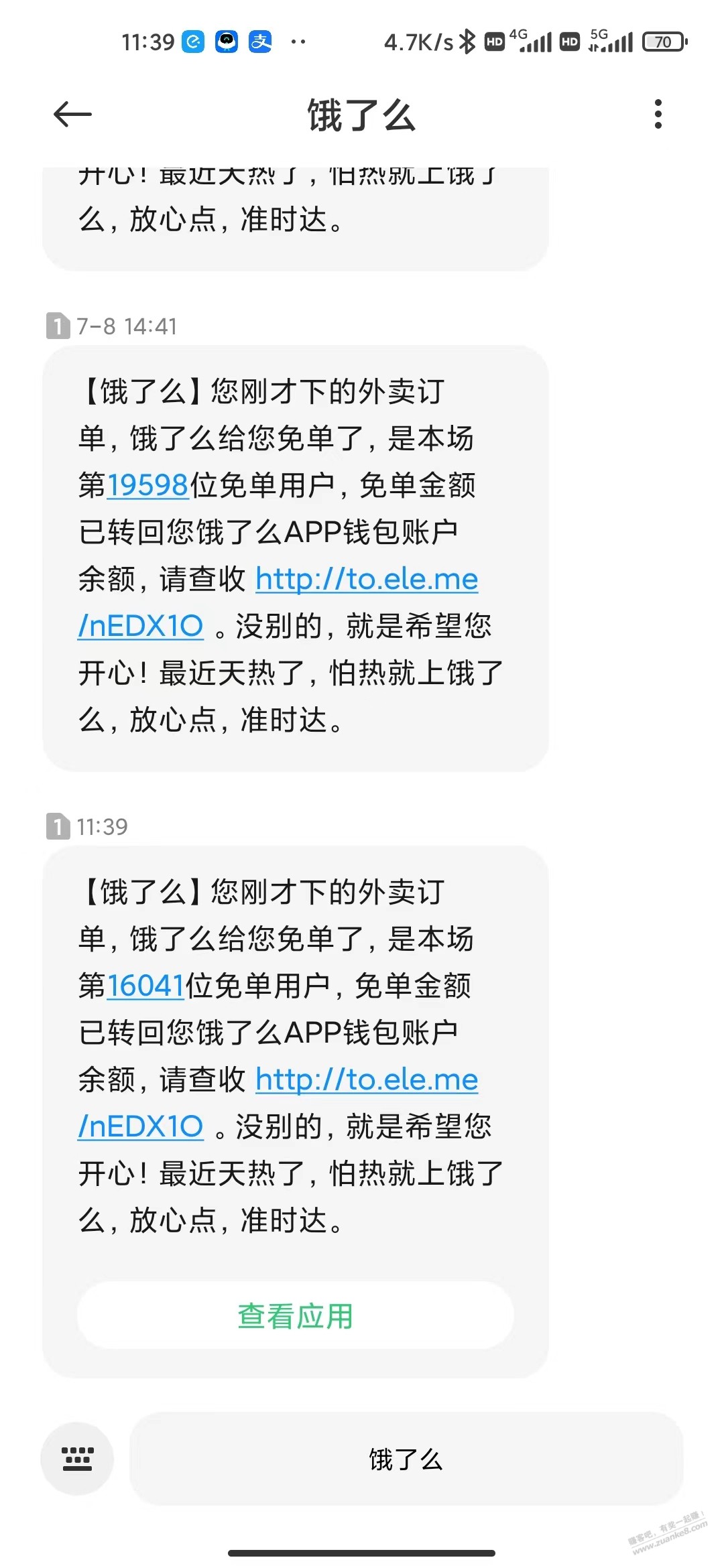Tap the number link 16041
Screen dimensions: 724x1568
coord(145,986)
